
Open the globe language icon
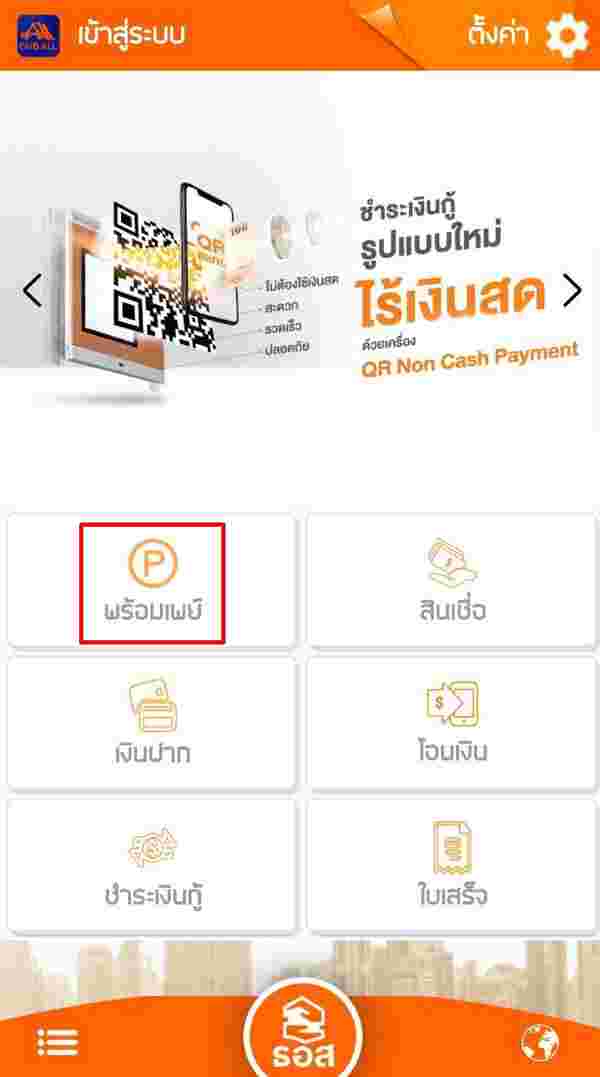pos(540,1043)
